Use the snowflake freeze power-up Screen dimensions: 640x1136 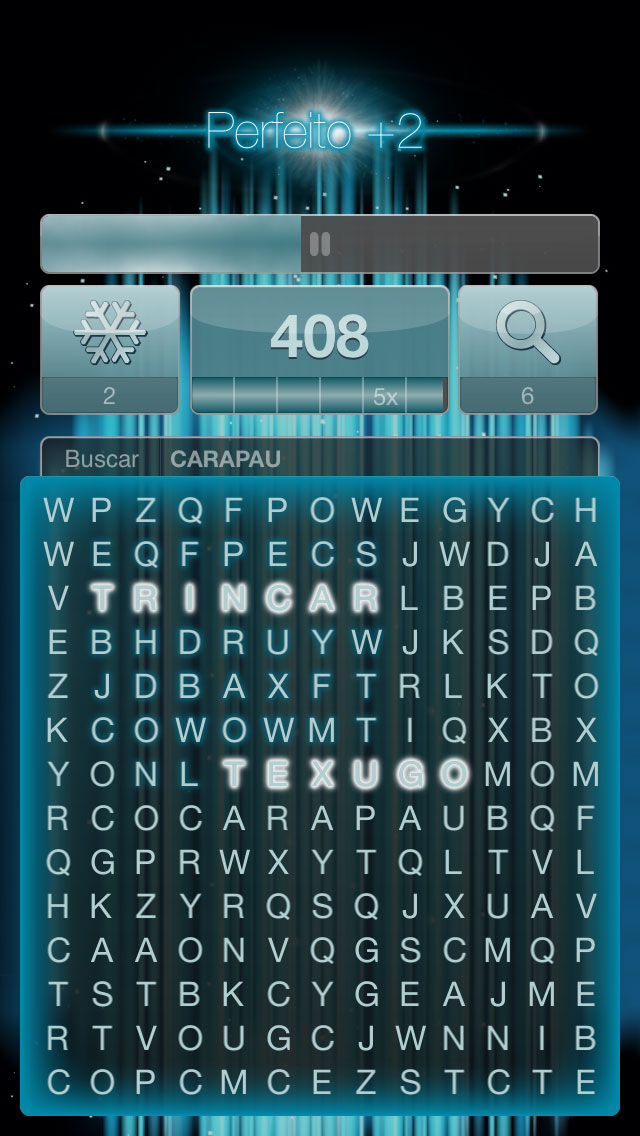coord(110,349)
